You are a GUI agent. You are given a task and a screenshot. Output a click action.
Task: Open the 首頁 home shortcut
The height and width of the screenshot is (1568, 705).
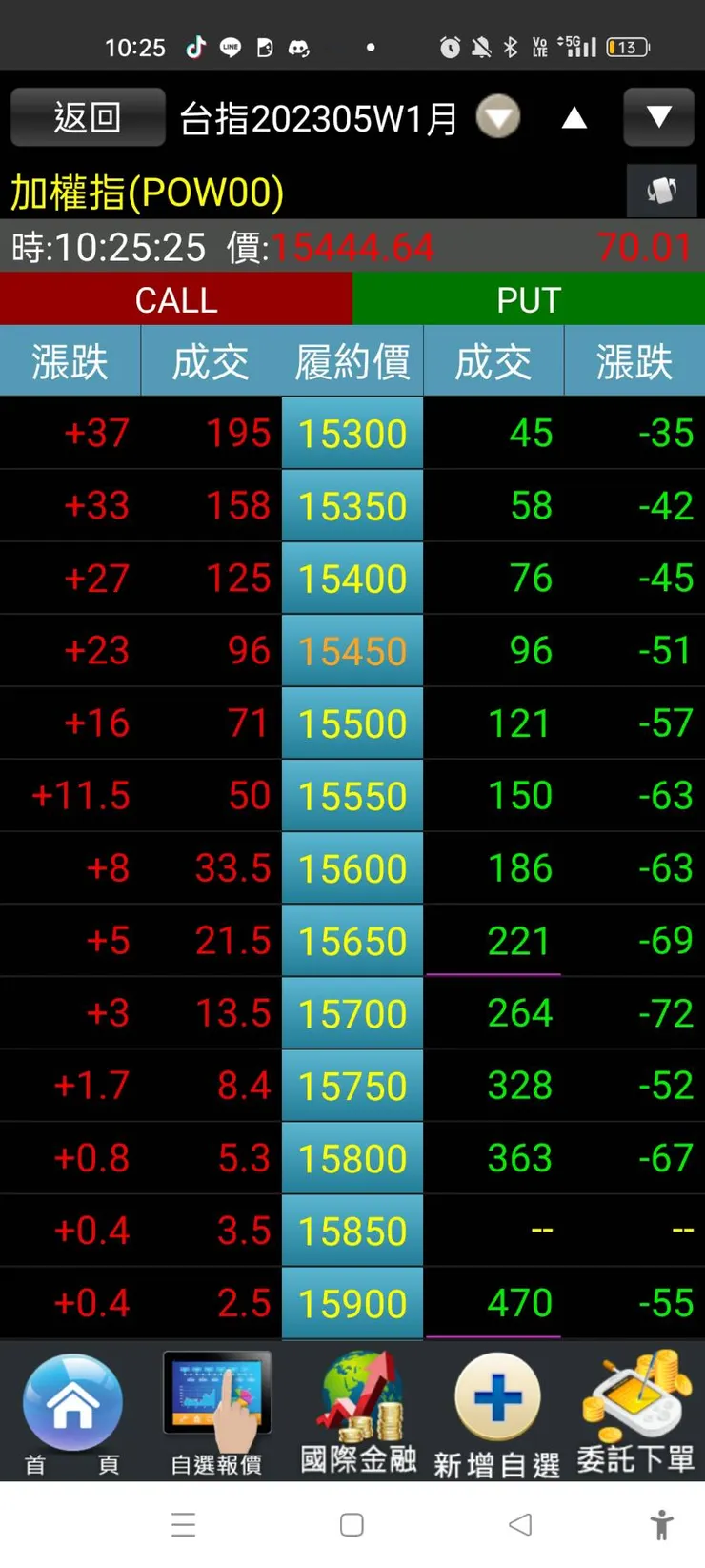tap(72, 1415)
